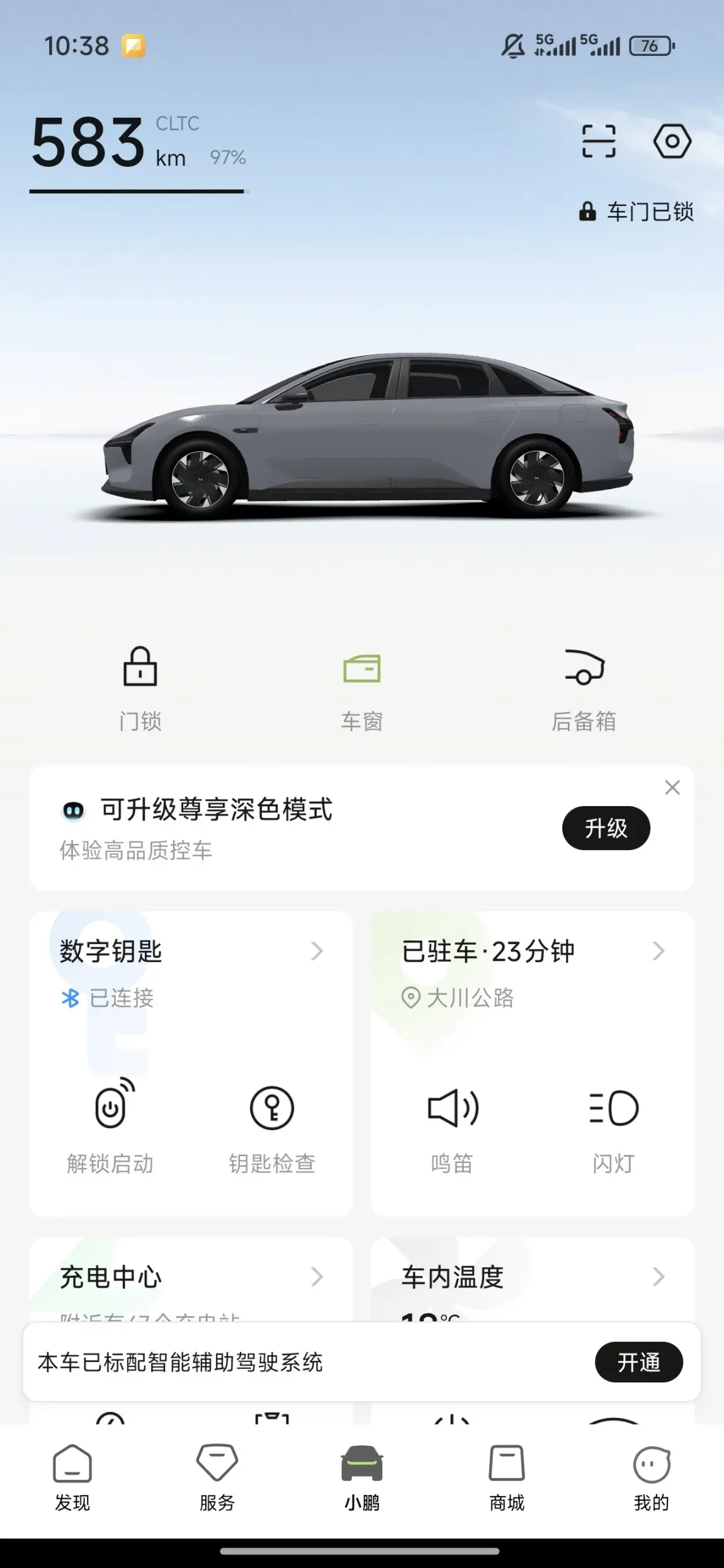Dismiss the dark mode upgrade banner
The width and height of the screenshot is (724, 1568).
coord(672,787)
